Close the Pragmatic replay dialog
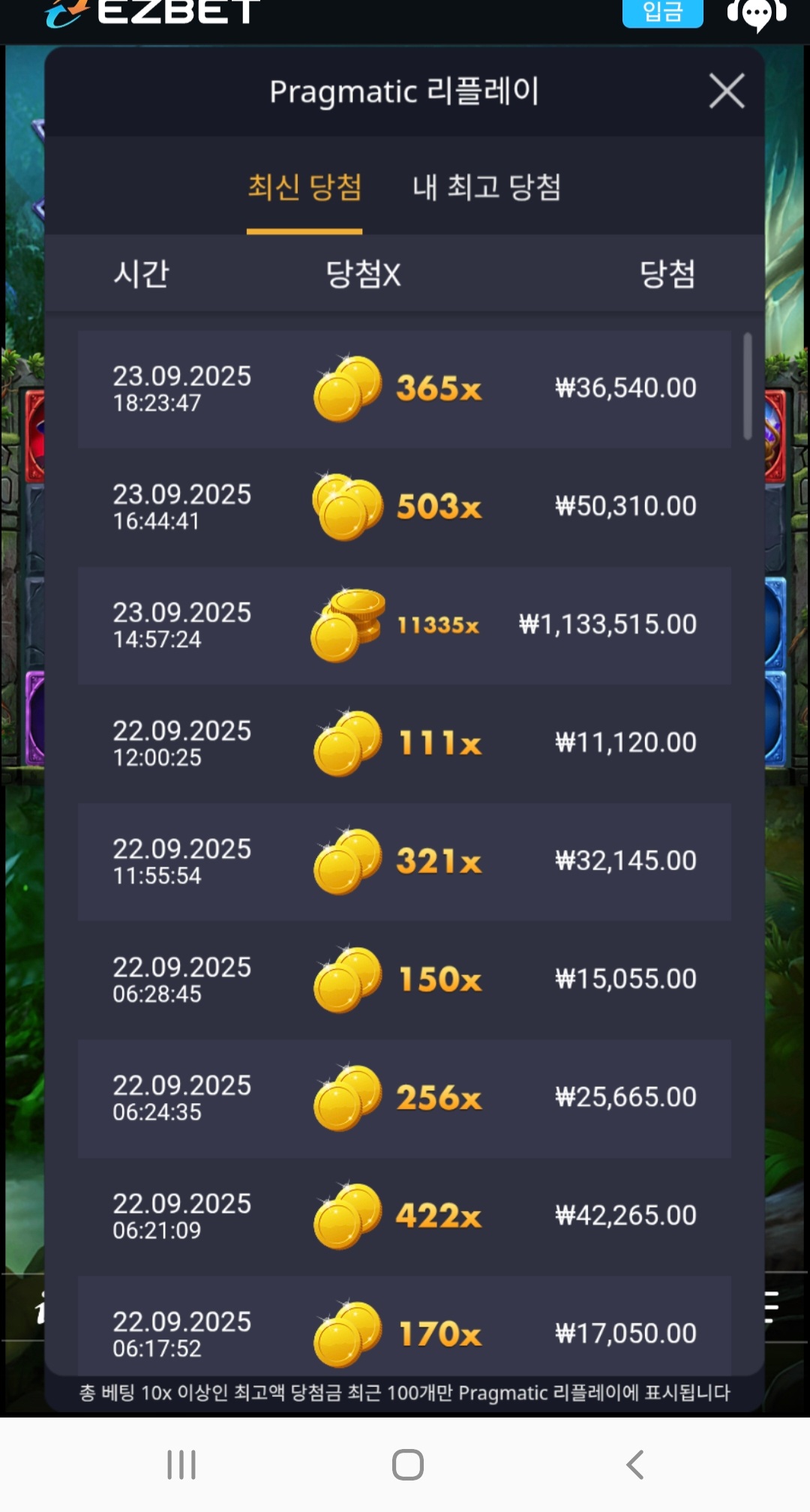Image resolution: width=810 pixels, height=1512 pixels. (726, 91)
